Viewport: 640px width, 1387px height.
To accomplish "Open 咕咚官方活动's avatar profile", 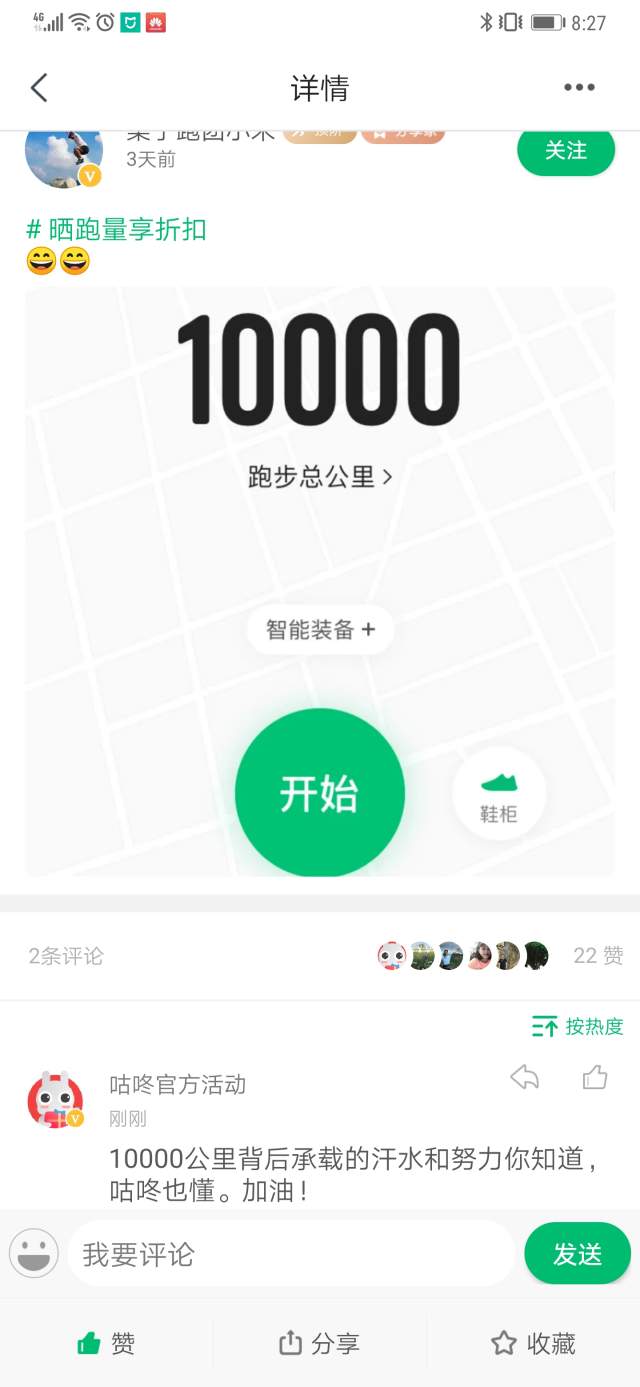I will tap(55, 1099).
